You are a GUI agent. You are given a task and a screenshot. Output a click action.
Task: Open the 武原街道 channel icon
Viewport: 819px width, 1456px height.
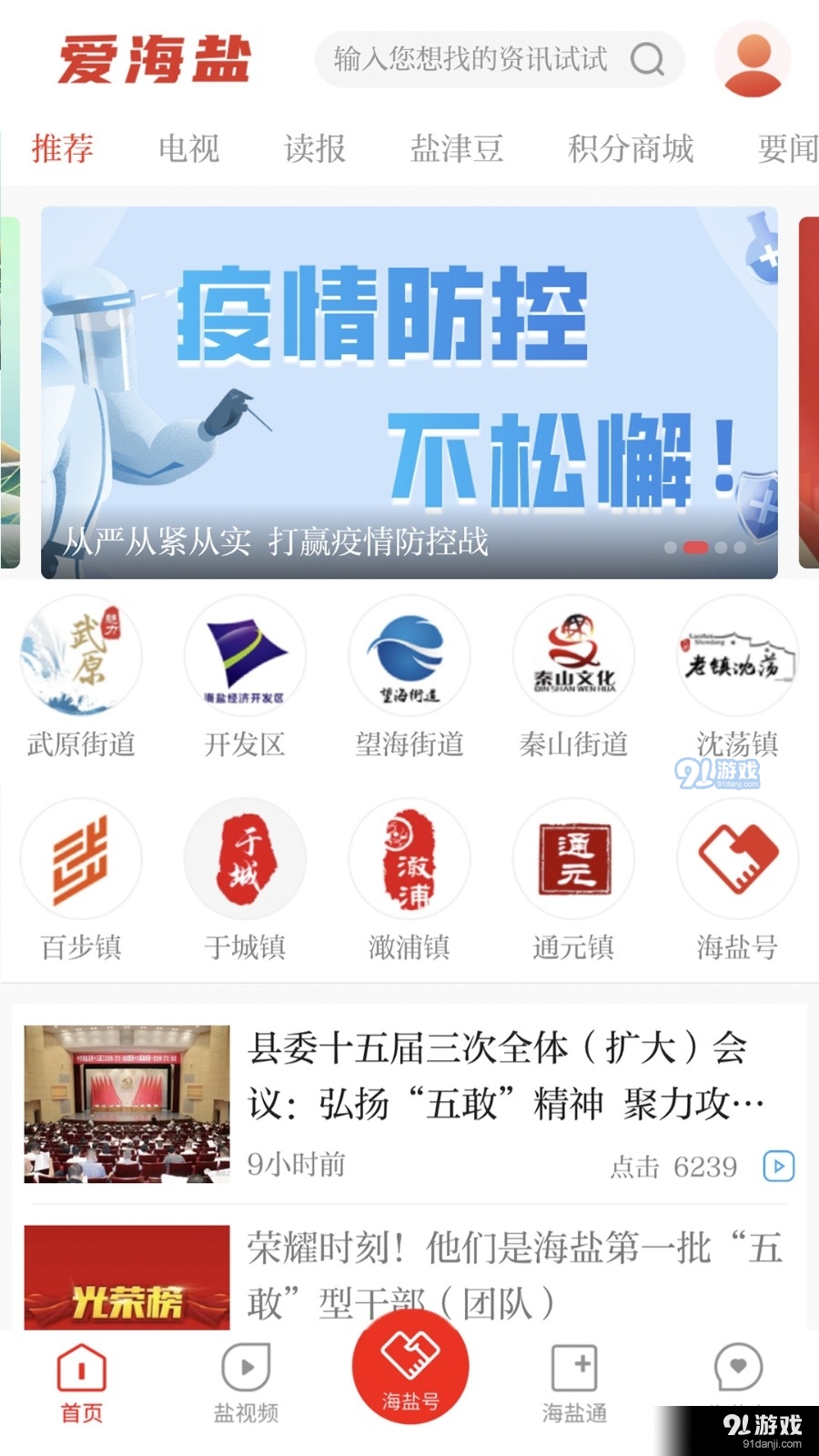tap(80, 655)
